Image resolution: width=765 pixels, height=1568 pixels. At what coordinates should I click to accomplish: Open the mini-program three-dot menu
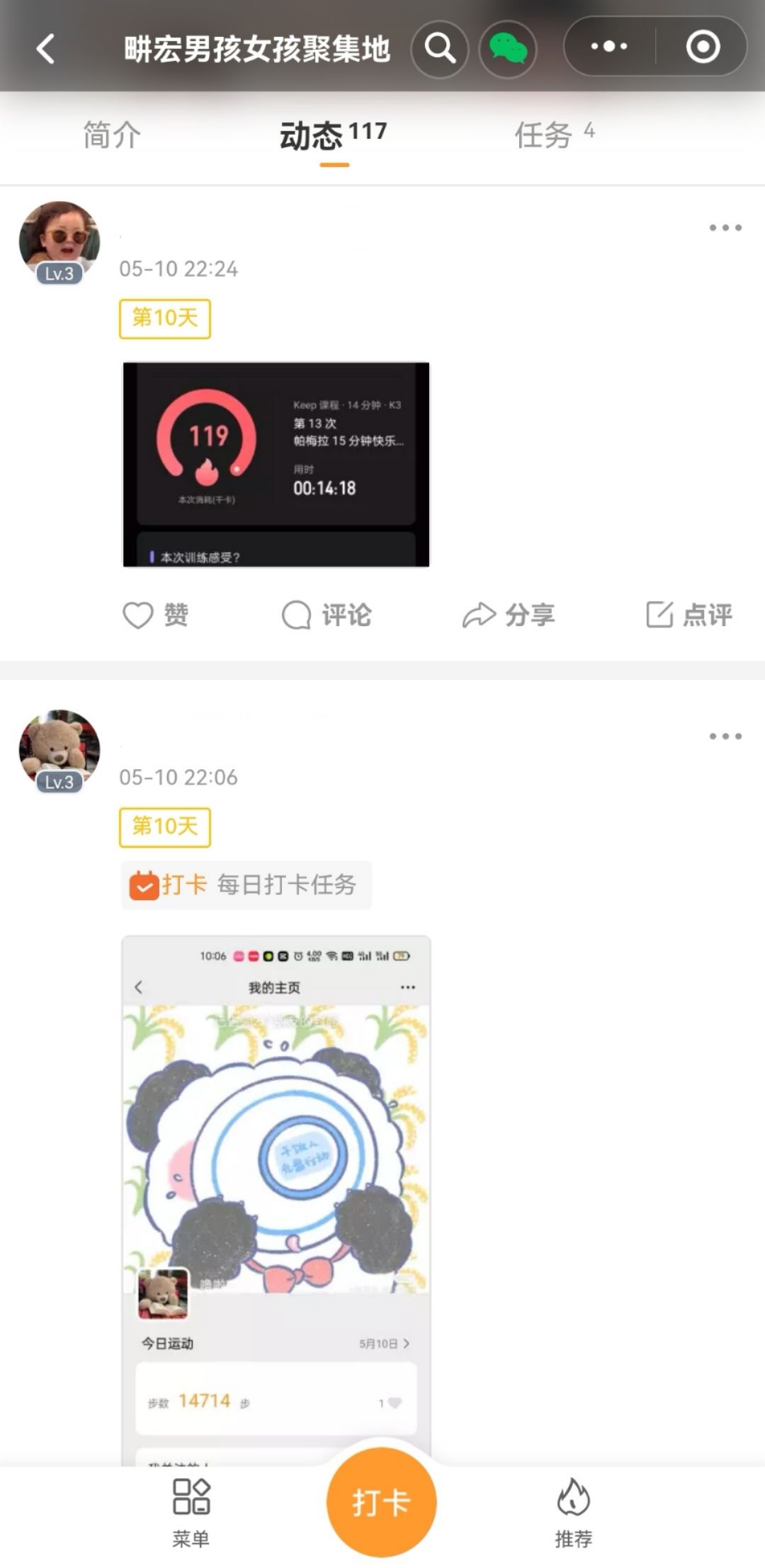609,47
